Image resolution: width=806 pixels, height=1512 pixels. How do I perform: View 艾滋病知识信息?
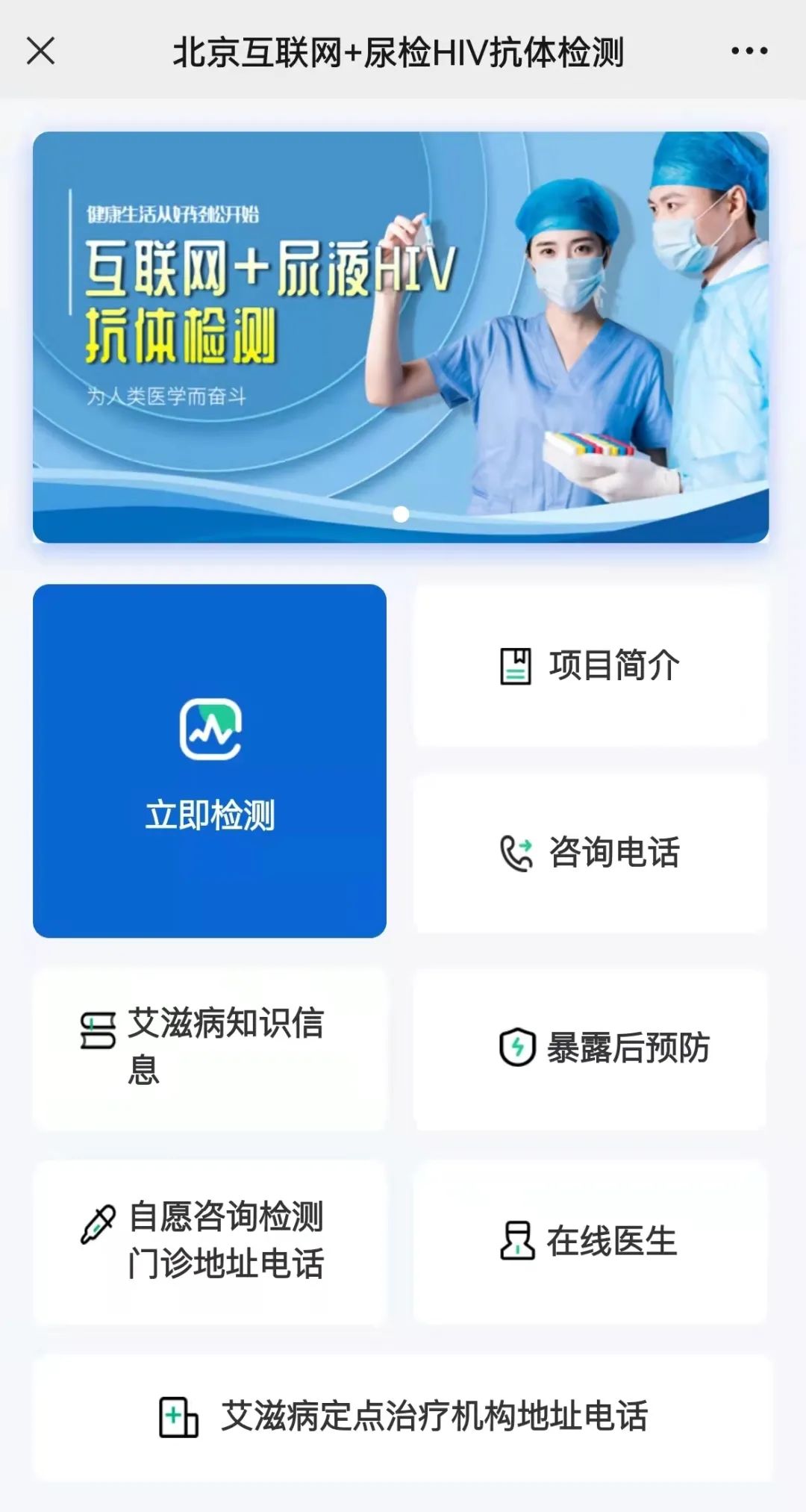click(x=210, y=1048)
